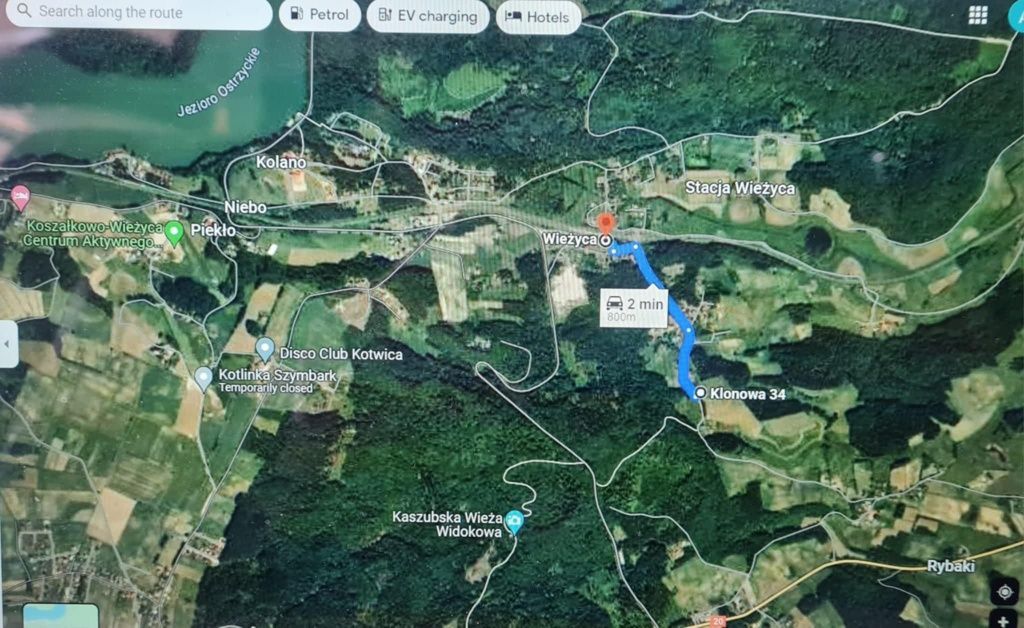1024x628 pixels.
Task: Expand the collapsed side panel
Action: (8, 344)
